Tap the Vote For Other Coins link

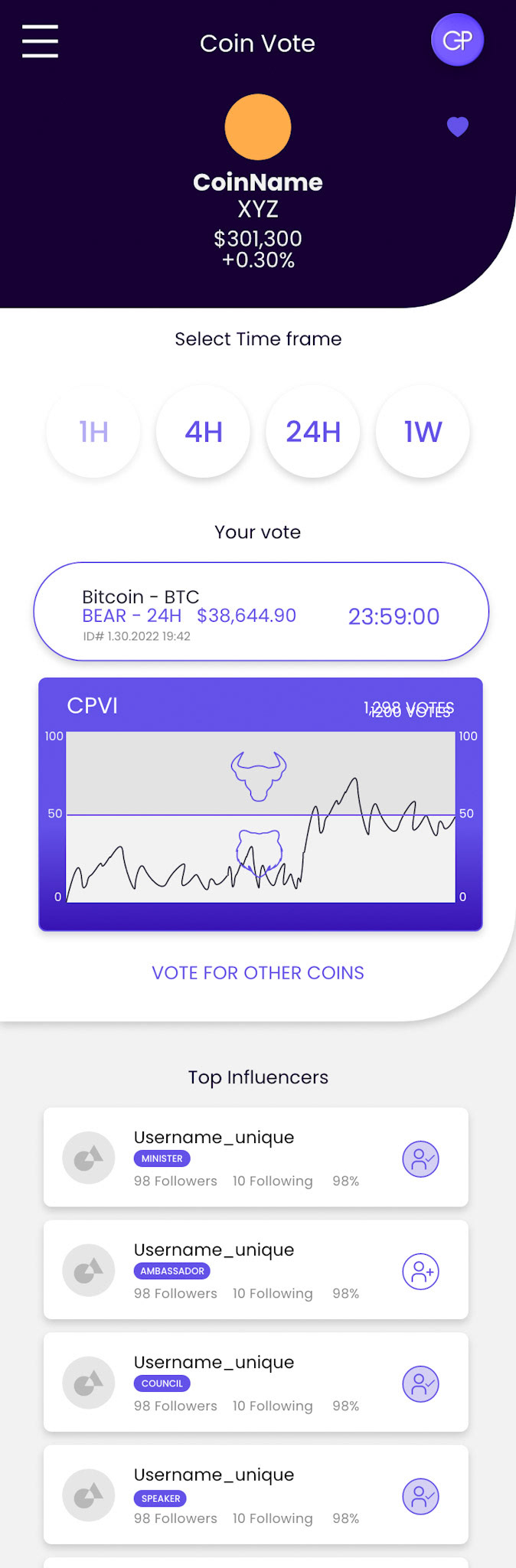point(258,972)
